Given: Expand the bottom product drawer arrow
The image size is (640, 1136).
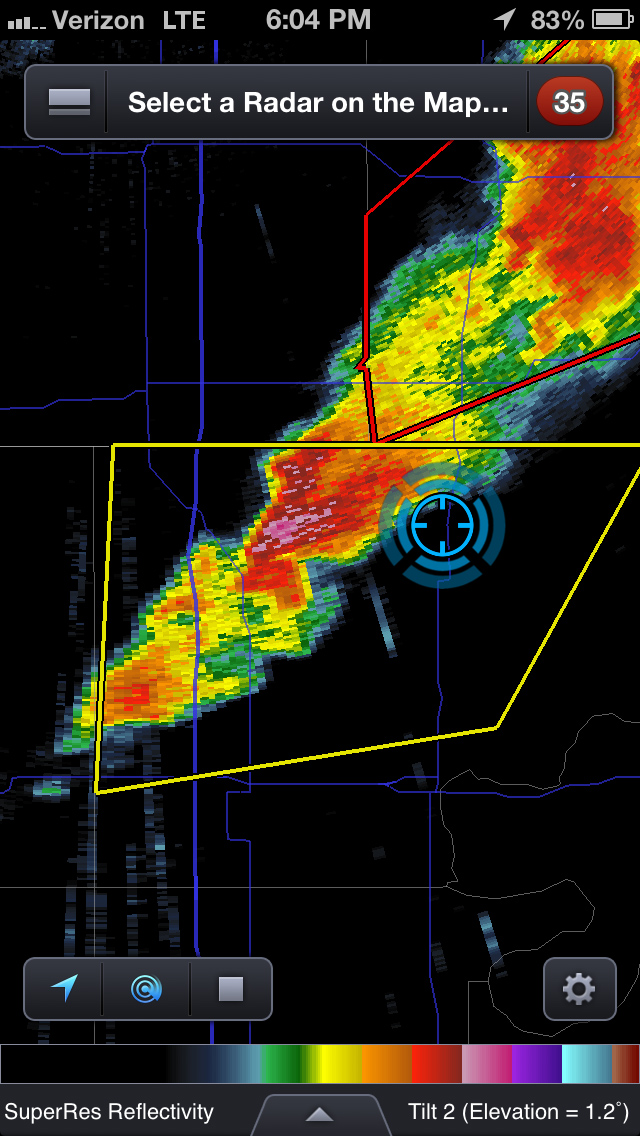Looking at the screenshot, I should 319,1114.
